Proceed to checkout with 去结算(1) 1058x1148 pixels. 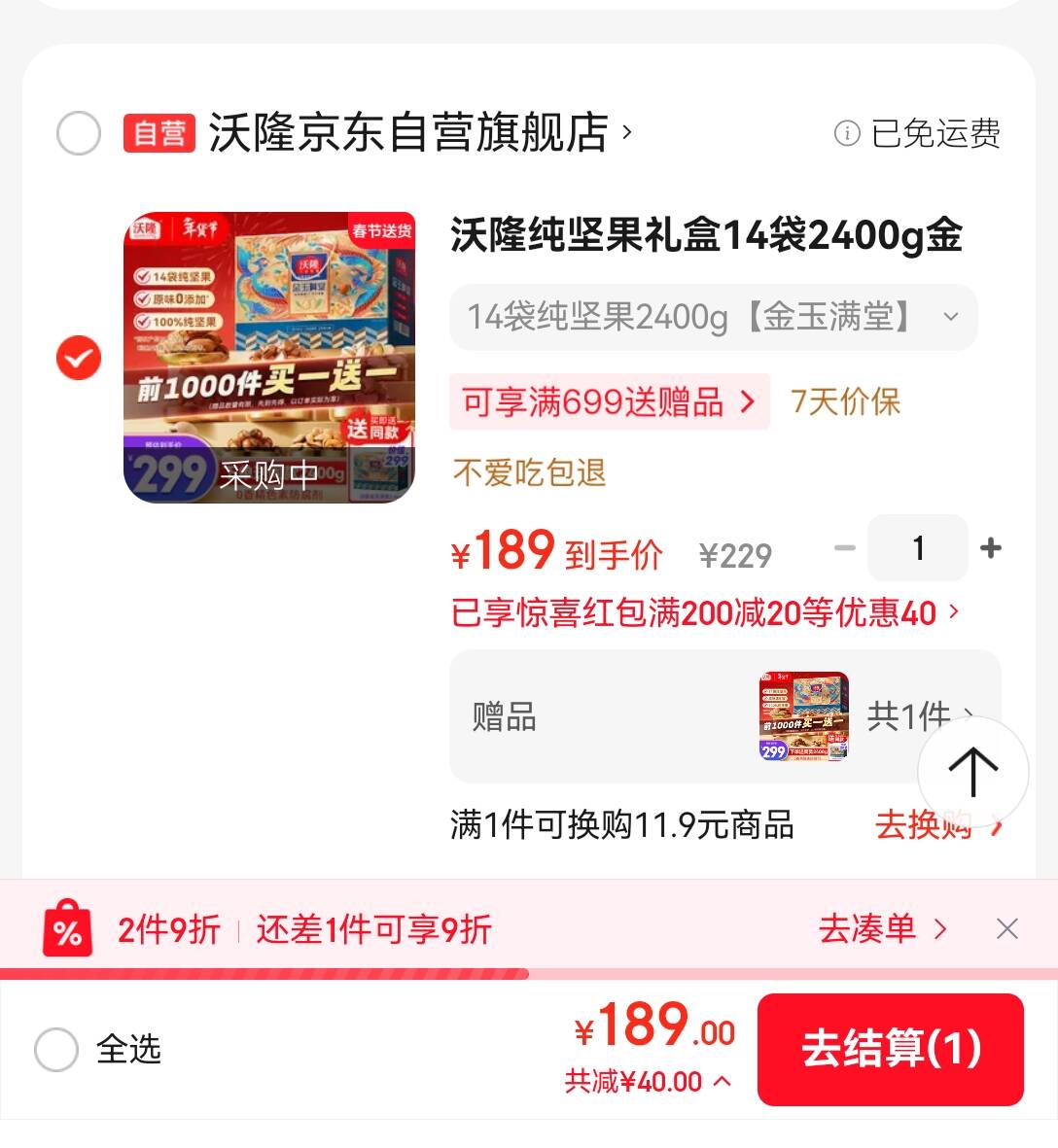tap(890, 1049)
